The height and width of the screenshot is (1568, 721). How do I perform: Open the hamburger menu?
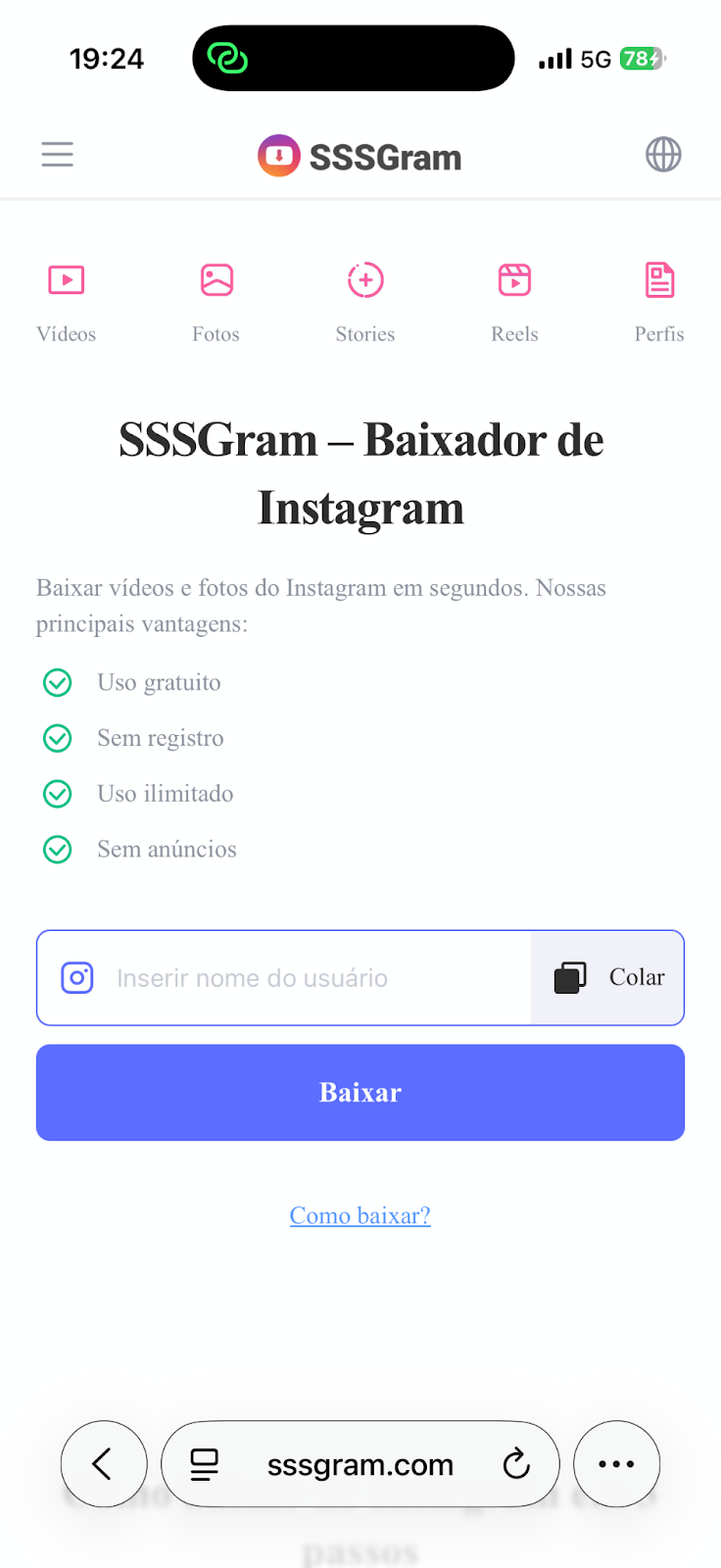(x=57, y=154)
